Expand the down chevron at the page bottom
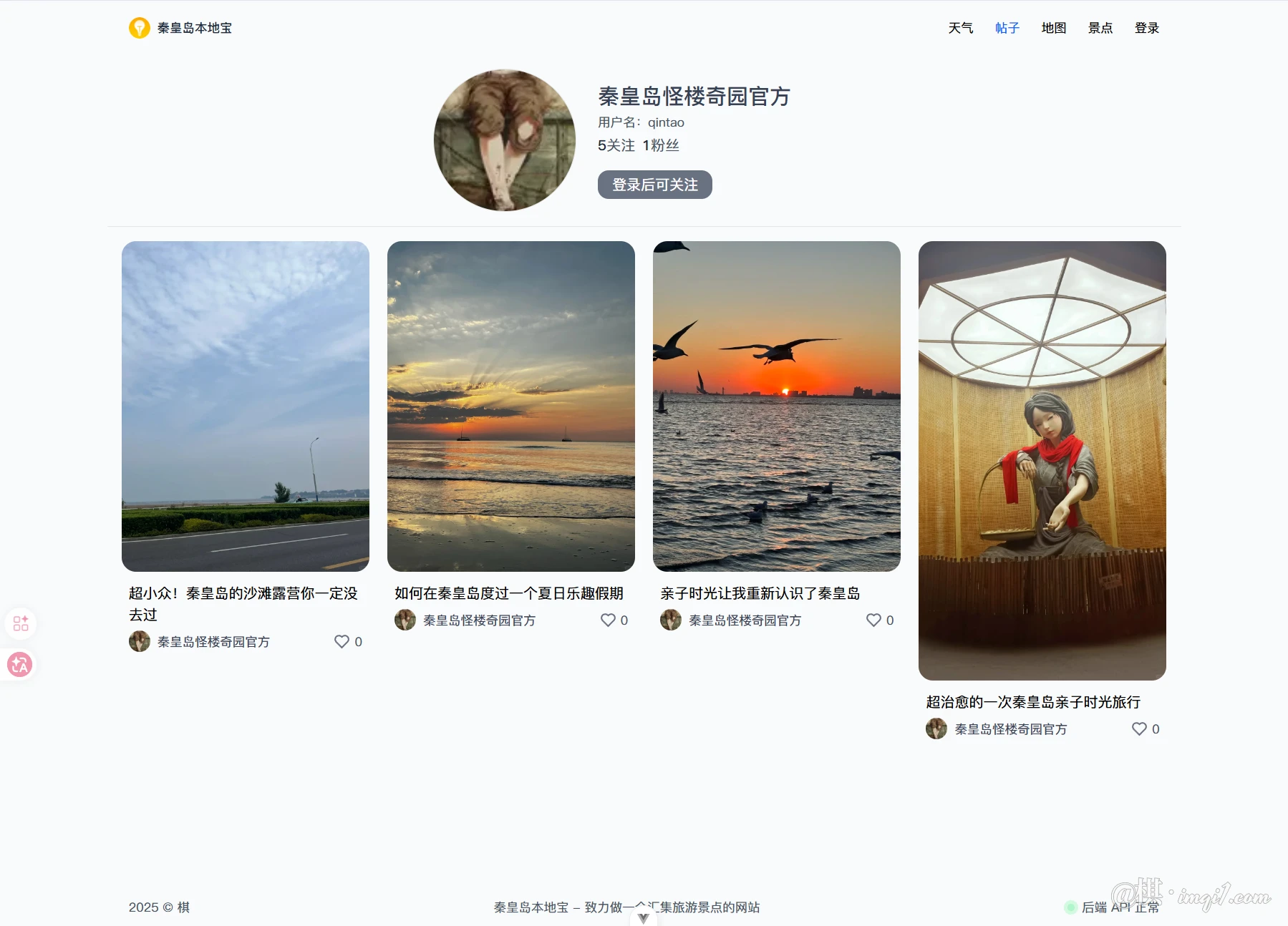Image resolution: width=1288 pixels, height=926 pixels. click(643, 917)
